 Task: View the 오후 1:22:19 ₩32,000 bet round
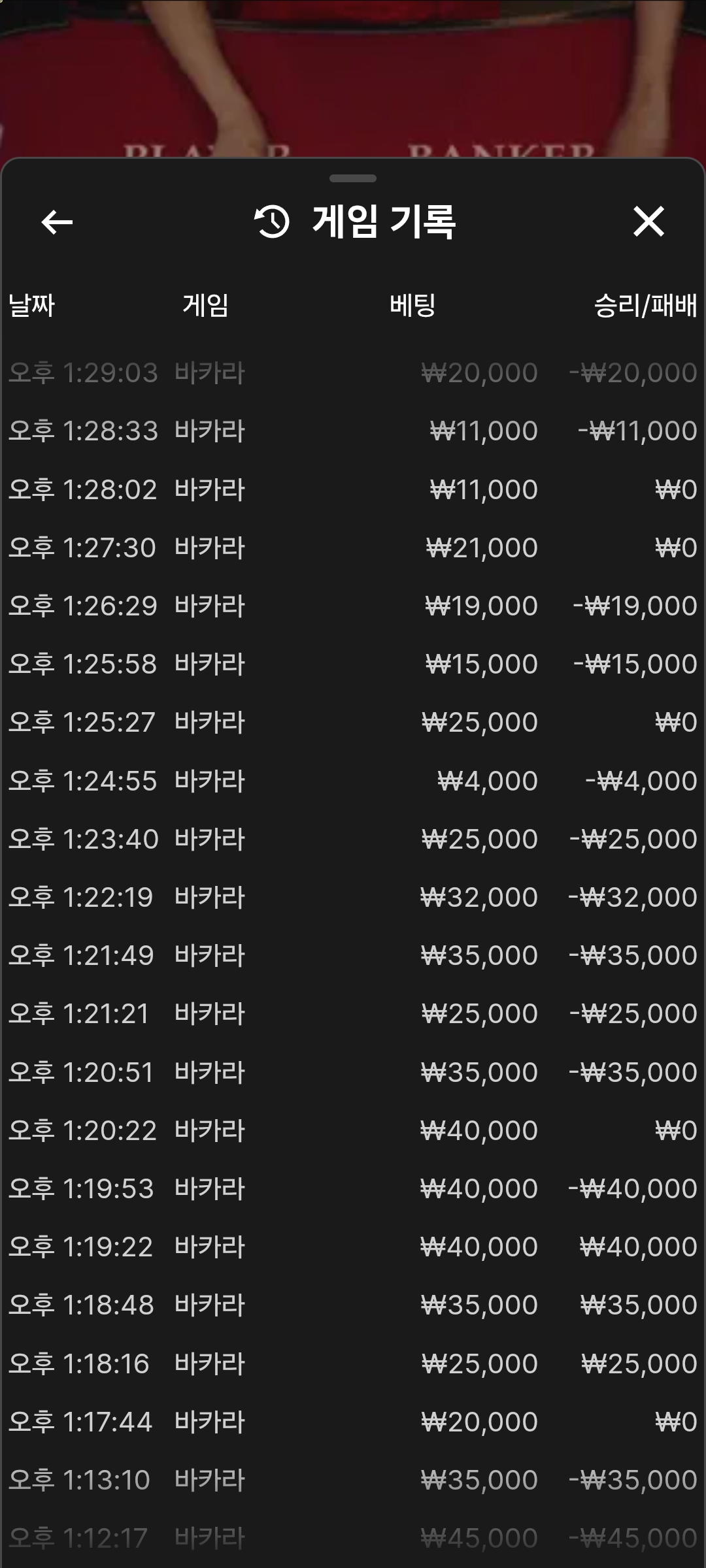coord(353,897)
